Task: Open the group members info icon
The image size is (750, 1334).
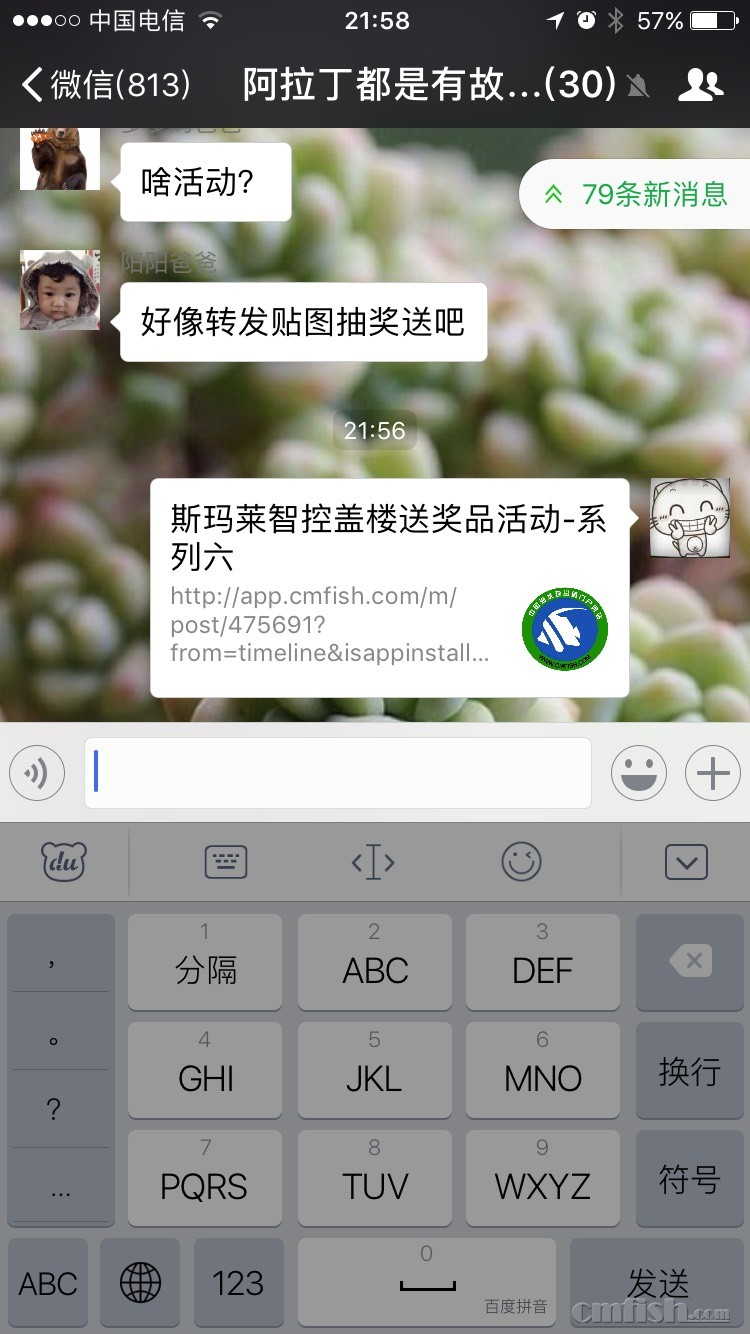Action: point(700,85)
